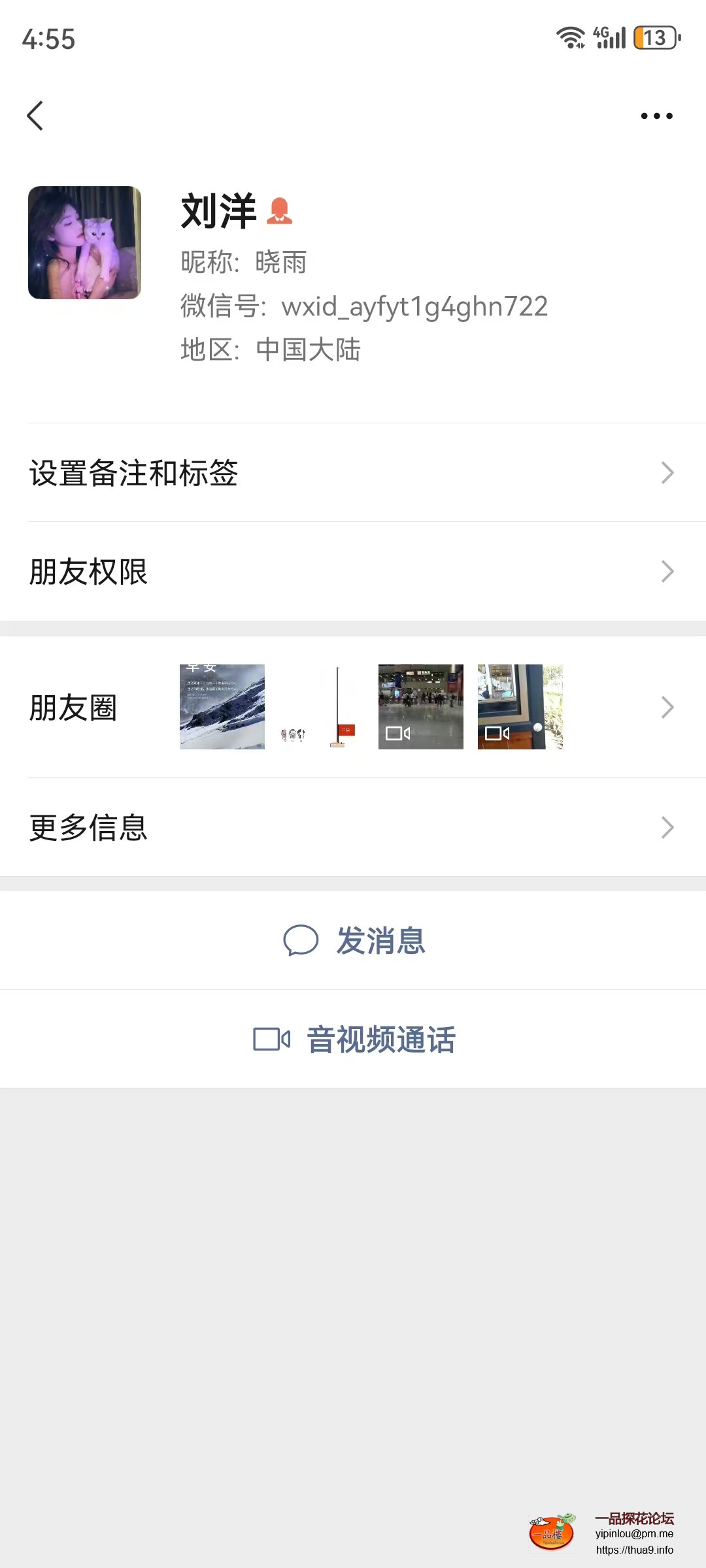Screen dimensions: 706x1568
Task: Tap the Wi-Fi icon in the status bar
Action: 569,37
